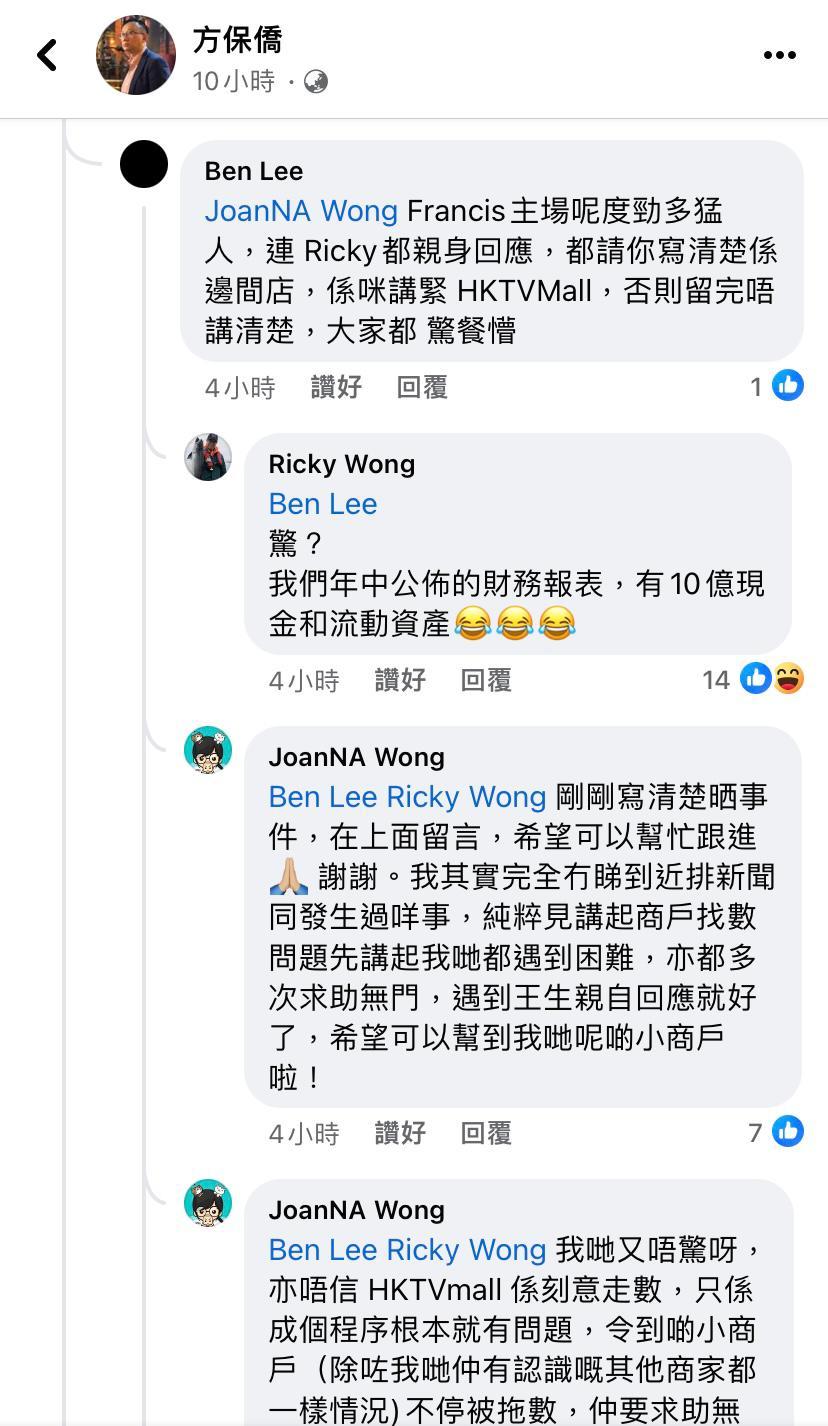The width and height of the screenshot is (828, 1426).
Task: View the reaction count on Ben Lee's comment
Action: coord(776,386)
